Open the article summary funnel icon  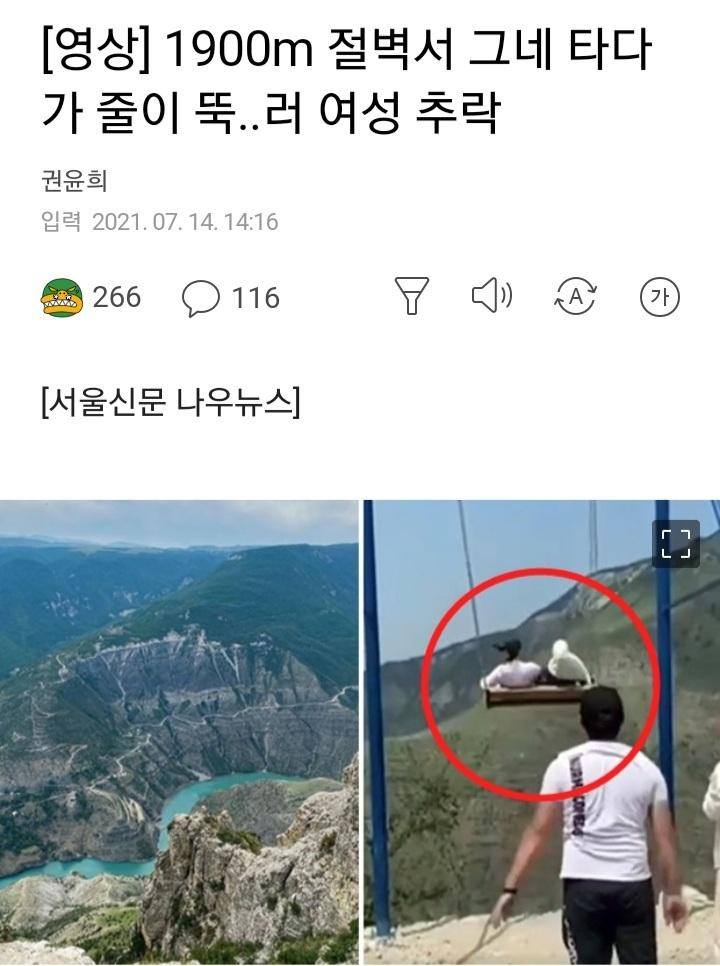click(412, 296)
